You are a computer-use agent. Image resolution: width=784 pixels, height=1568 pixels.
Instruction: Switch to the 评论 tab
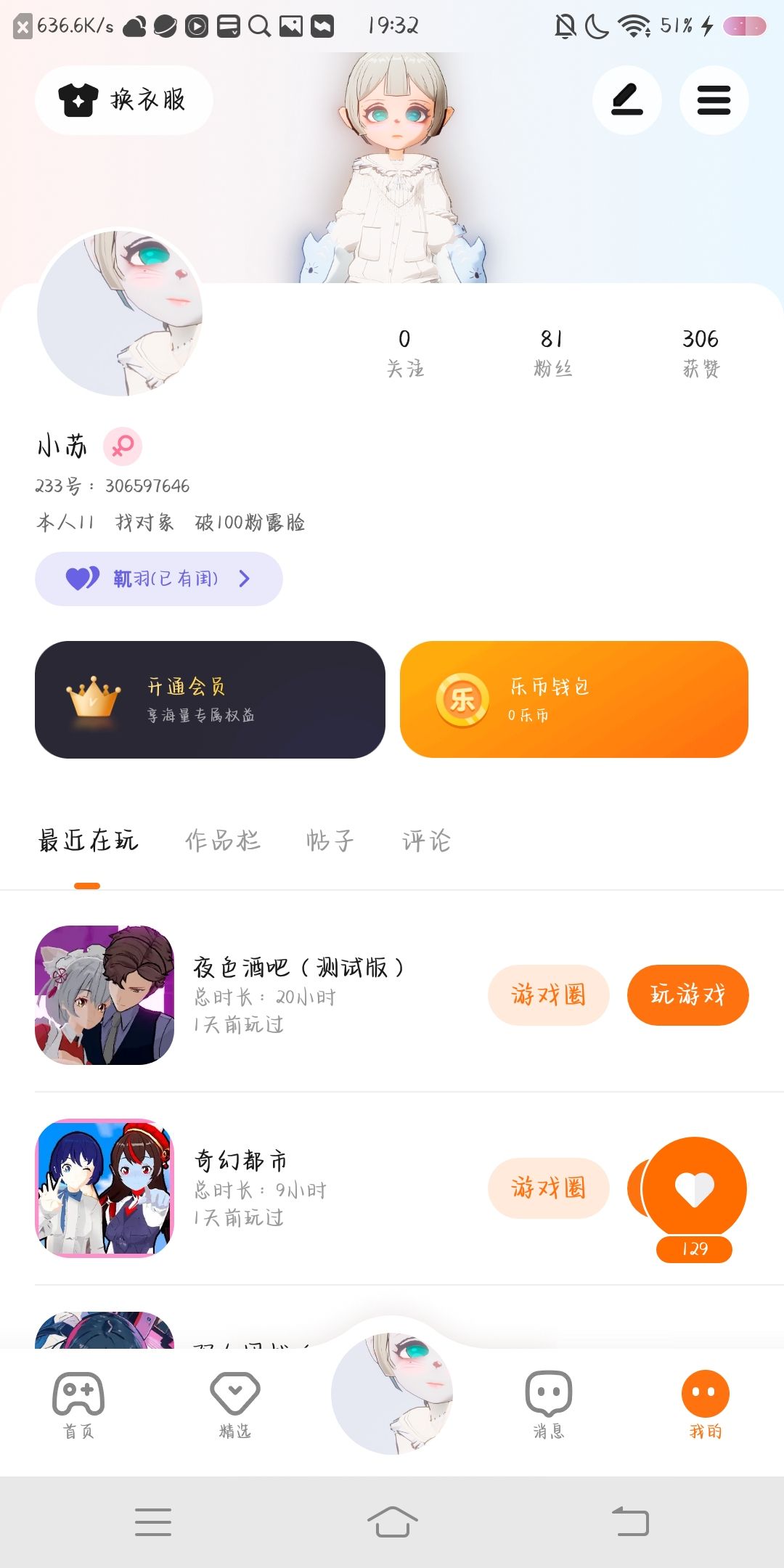coord(426,841)
